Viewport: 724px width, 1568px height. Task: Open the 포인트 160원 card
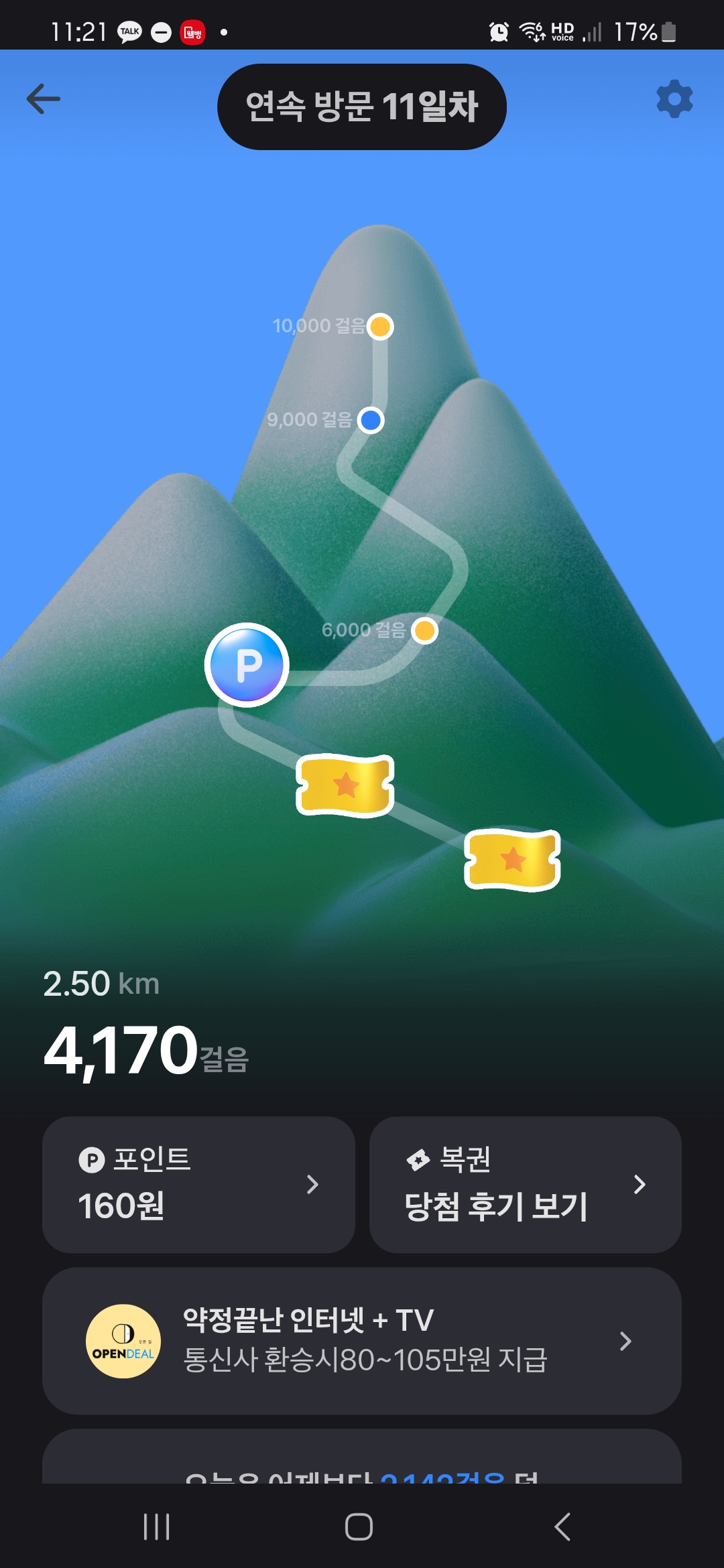pyautogui.click(x=198, y=1184)
